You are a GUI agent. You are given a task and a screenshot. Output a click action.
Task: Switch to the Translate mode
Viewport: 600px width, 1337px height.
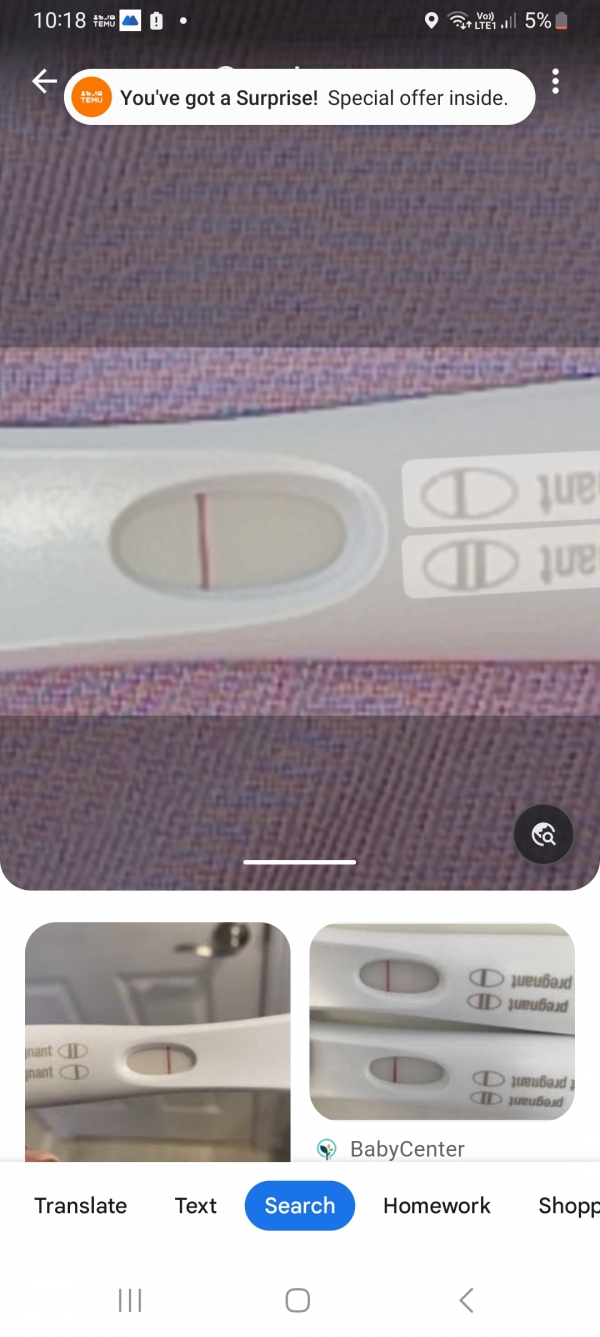80,1205
